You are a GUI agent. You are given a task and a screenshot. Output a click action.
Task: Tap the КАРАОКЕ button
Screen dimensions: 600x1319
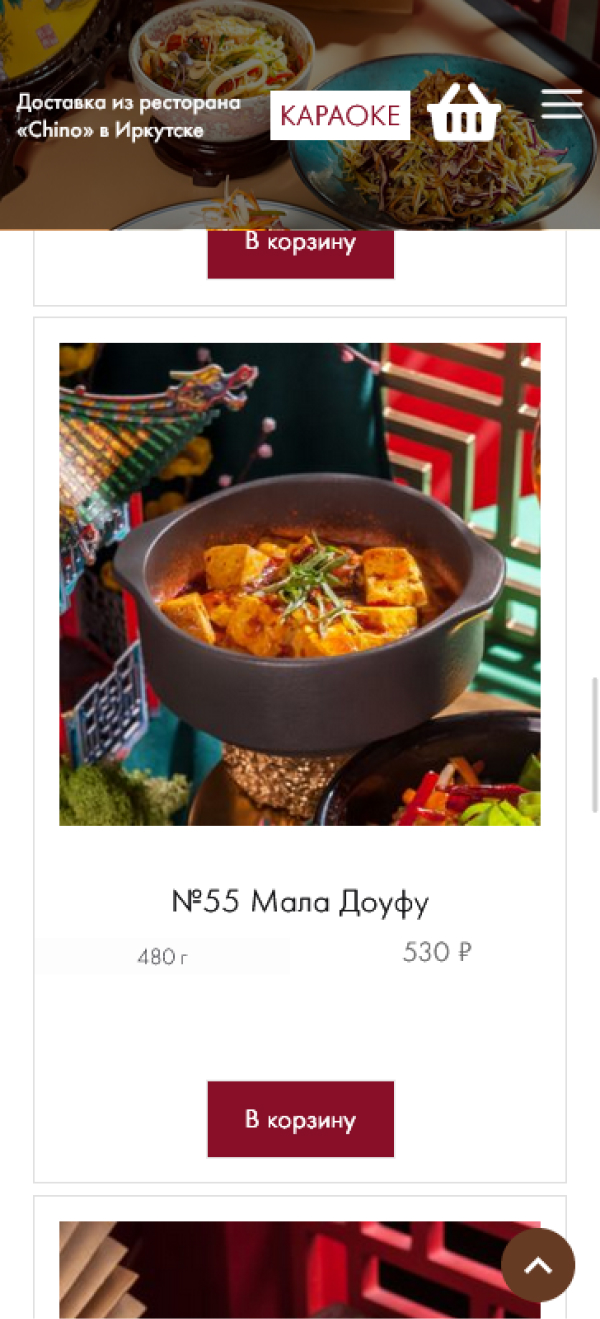(x=340, y=115)
